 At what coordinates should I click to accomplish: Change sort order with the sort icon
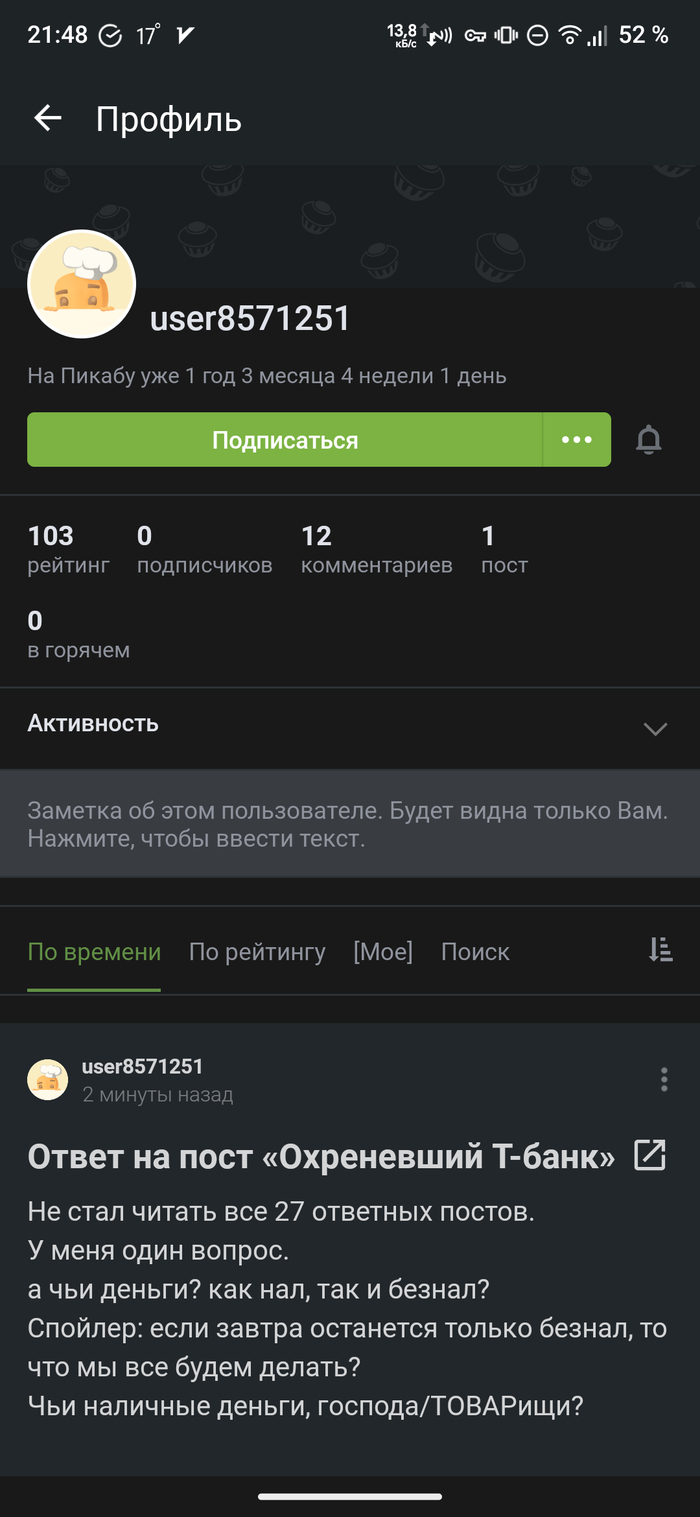(x=660, y=950)
